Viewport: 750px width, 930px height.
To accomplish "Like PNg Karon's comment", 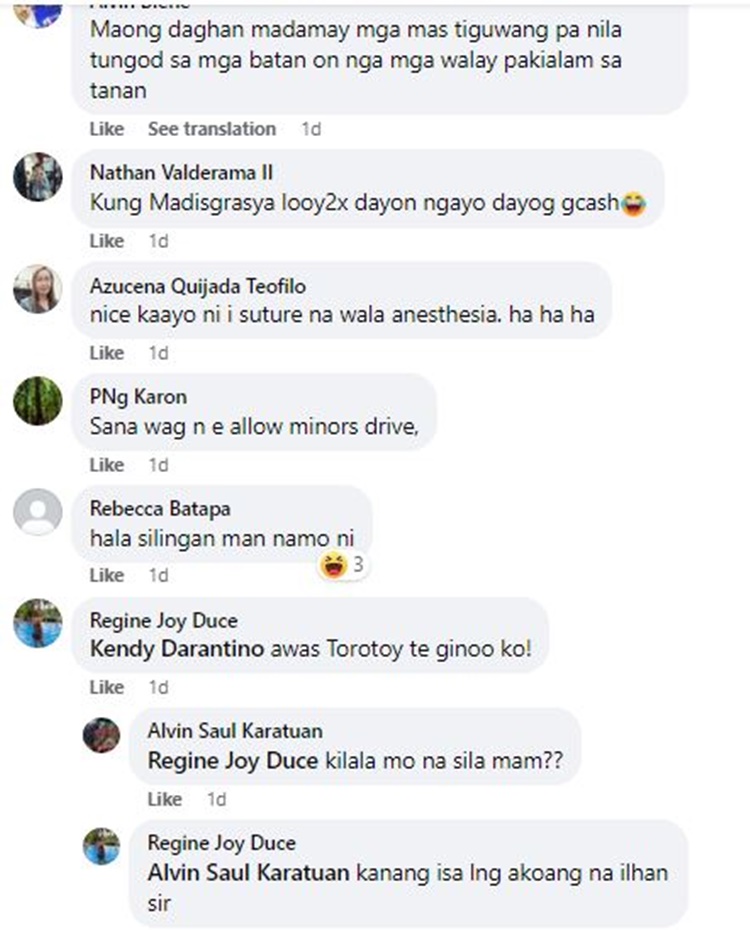I will (x=106, y=465).
